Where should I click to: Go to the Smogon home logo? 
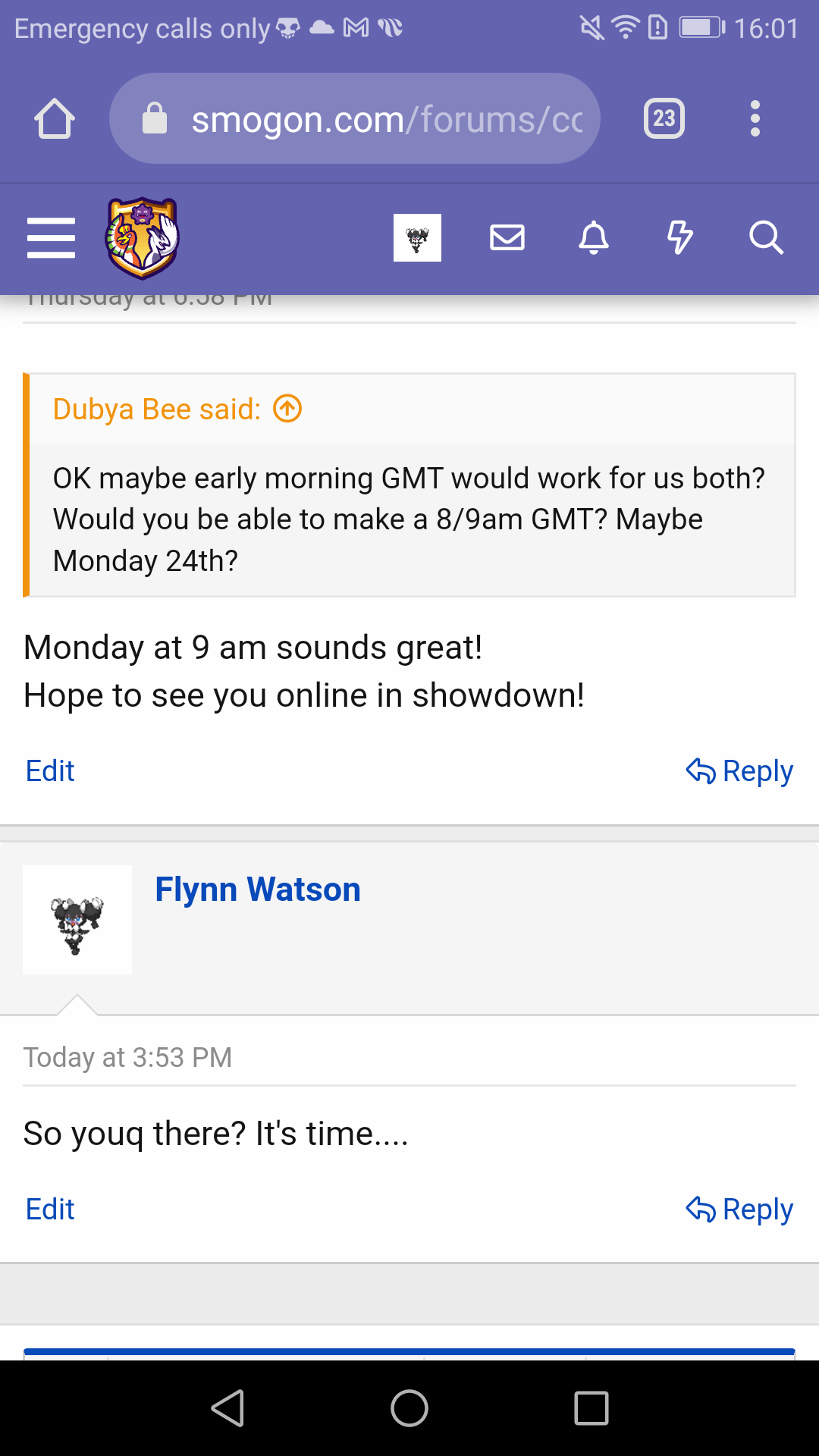click(x=142, y=238)
